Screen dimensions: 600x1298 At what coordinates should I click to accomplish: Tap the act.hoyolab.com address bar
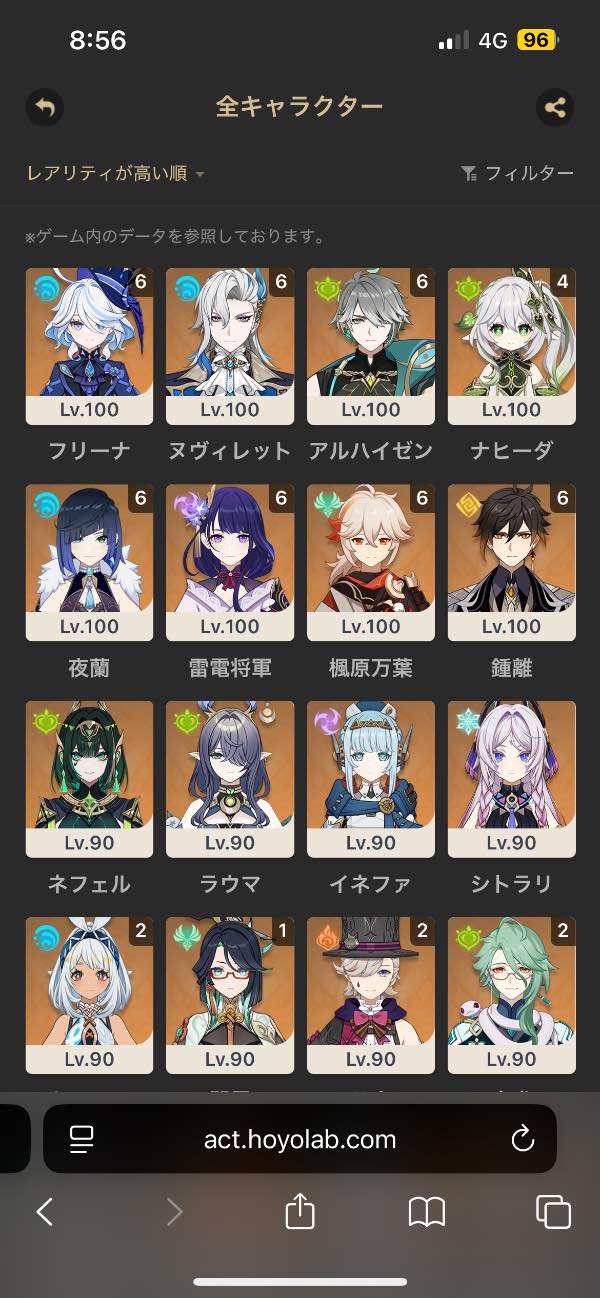(x=300, y=1139)
